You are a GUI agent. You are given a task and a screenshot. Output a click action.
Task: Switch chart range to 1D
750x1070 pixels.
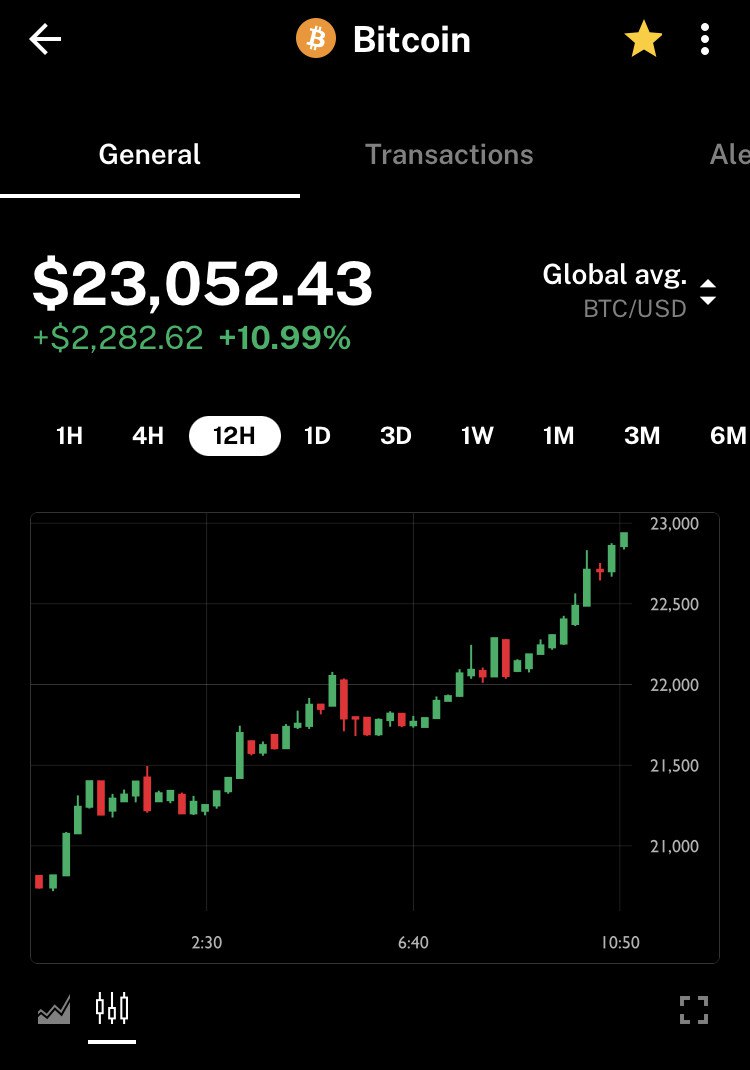317,436
